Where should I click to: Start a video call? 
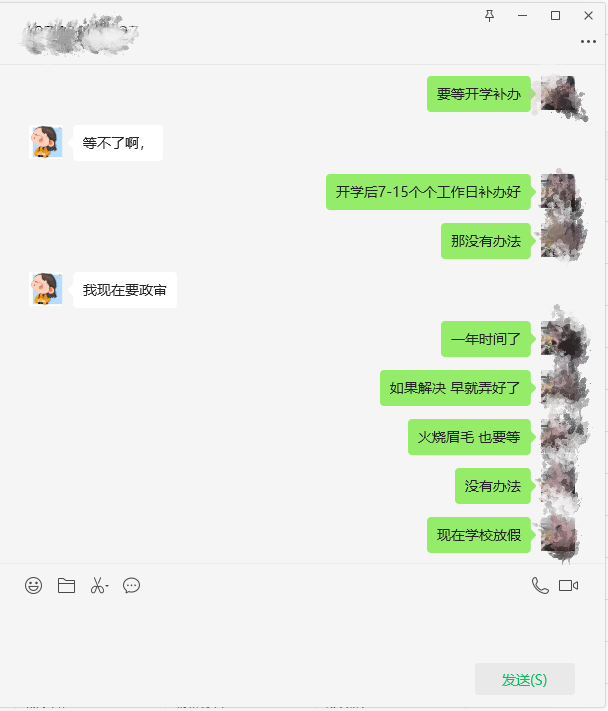pyautogui.click(x=569, y=586)
